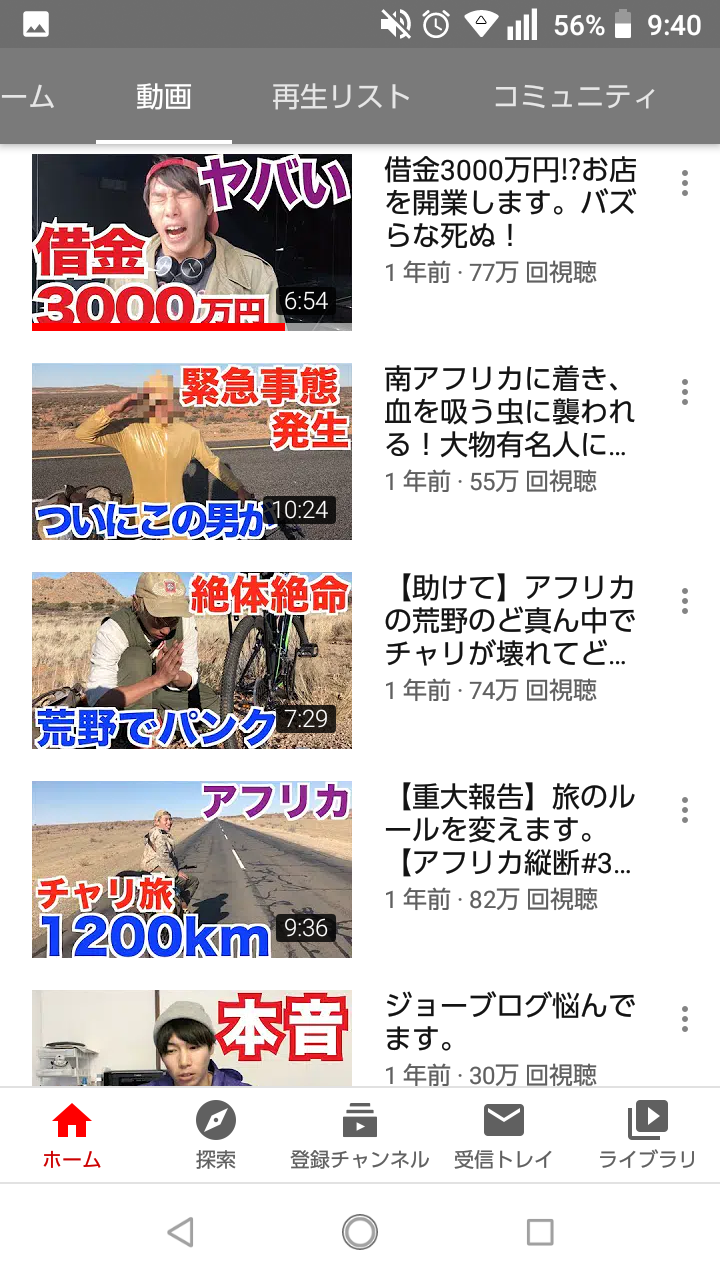Open the 探索 tab
This screenshot has height=1280, width=720.
[216, 1136]
